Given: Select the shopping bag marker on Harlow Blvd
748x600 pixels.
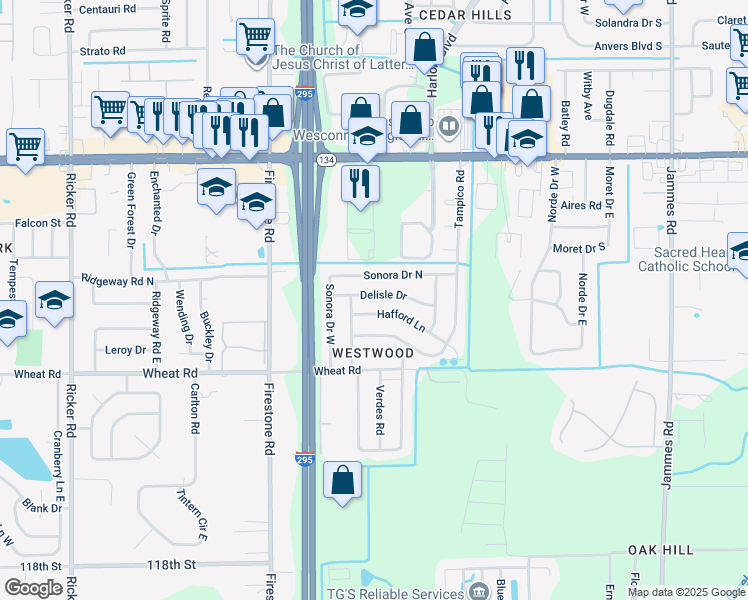Looking at the screenshot, I should point(425,46).
